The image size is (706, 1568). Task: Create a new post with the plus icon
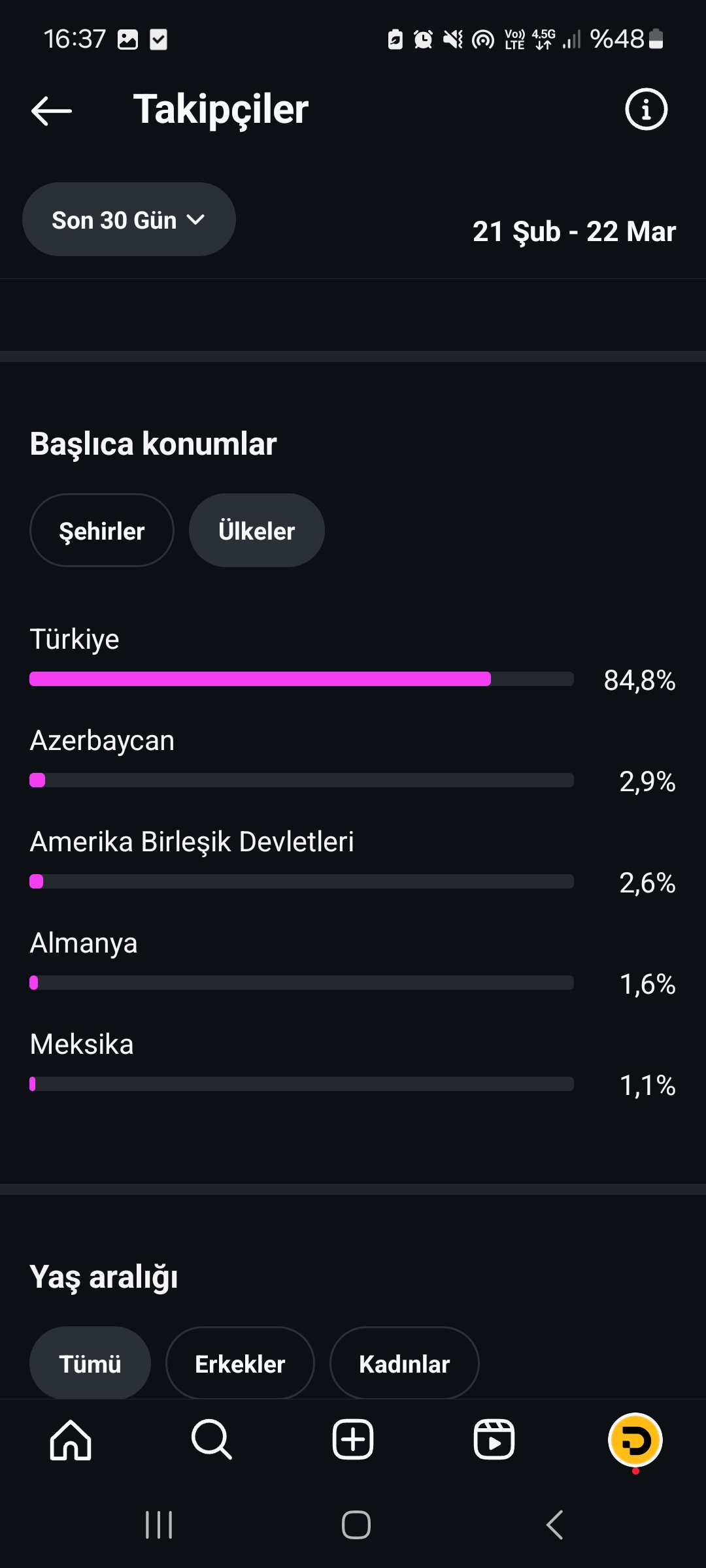pyautogui.click(x=353, y=1440)
